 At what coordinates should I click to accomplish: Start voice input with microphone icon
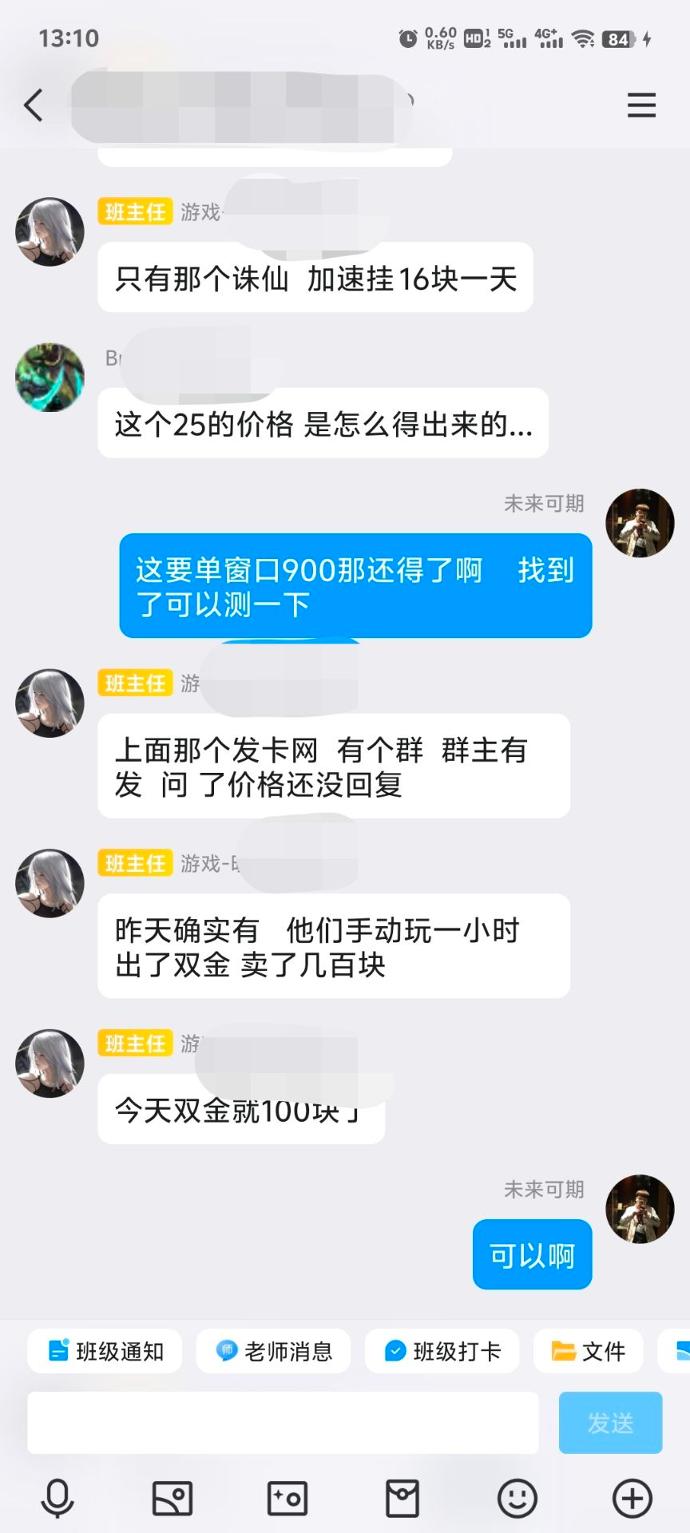click(57, 1498)
